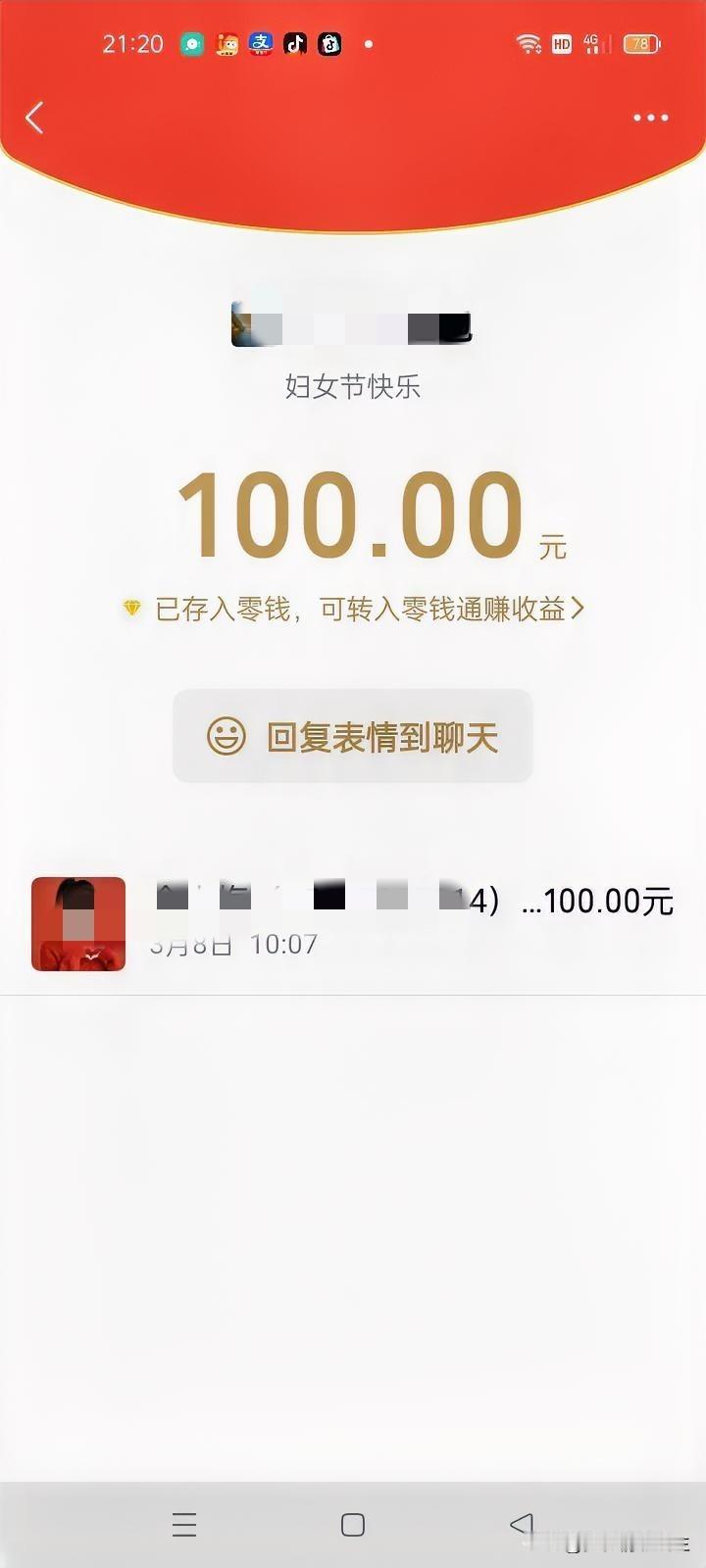The width and height of the screenshot is (706, 1568).
Task: Tap the 回复表情到聊天 button
Action: [351, 736]
